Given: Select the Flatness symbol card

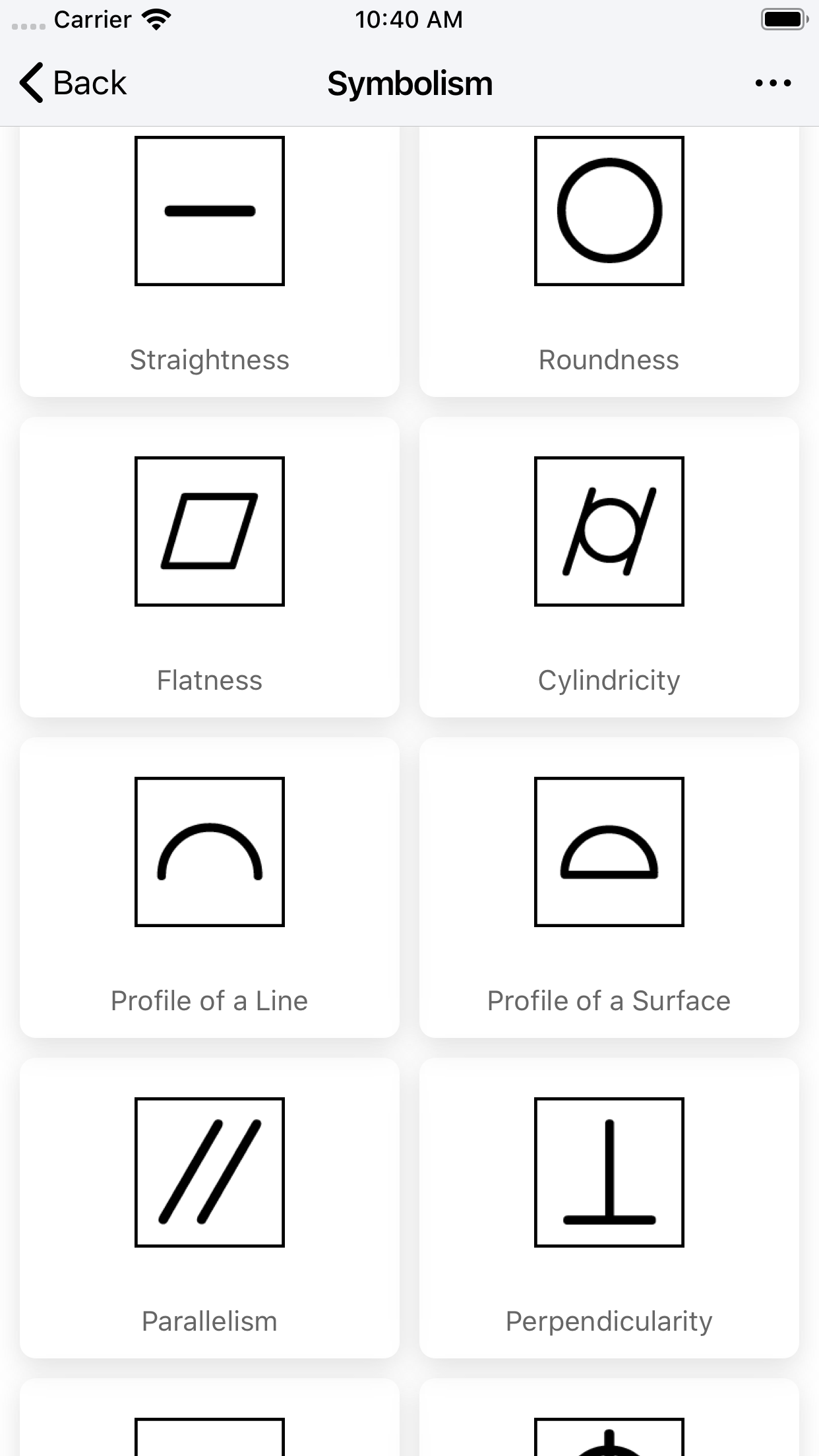Looking at the screenshot, I should pos(209,567).
